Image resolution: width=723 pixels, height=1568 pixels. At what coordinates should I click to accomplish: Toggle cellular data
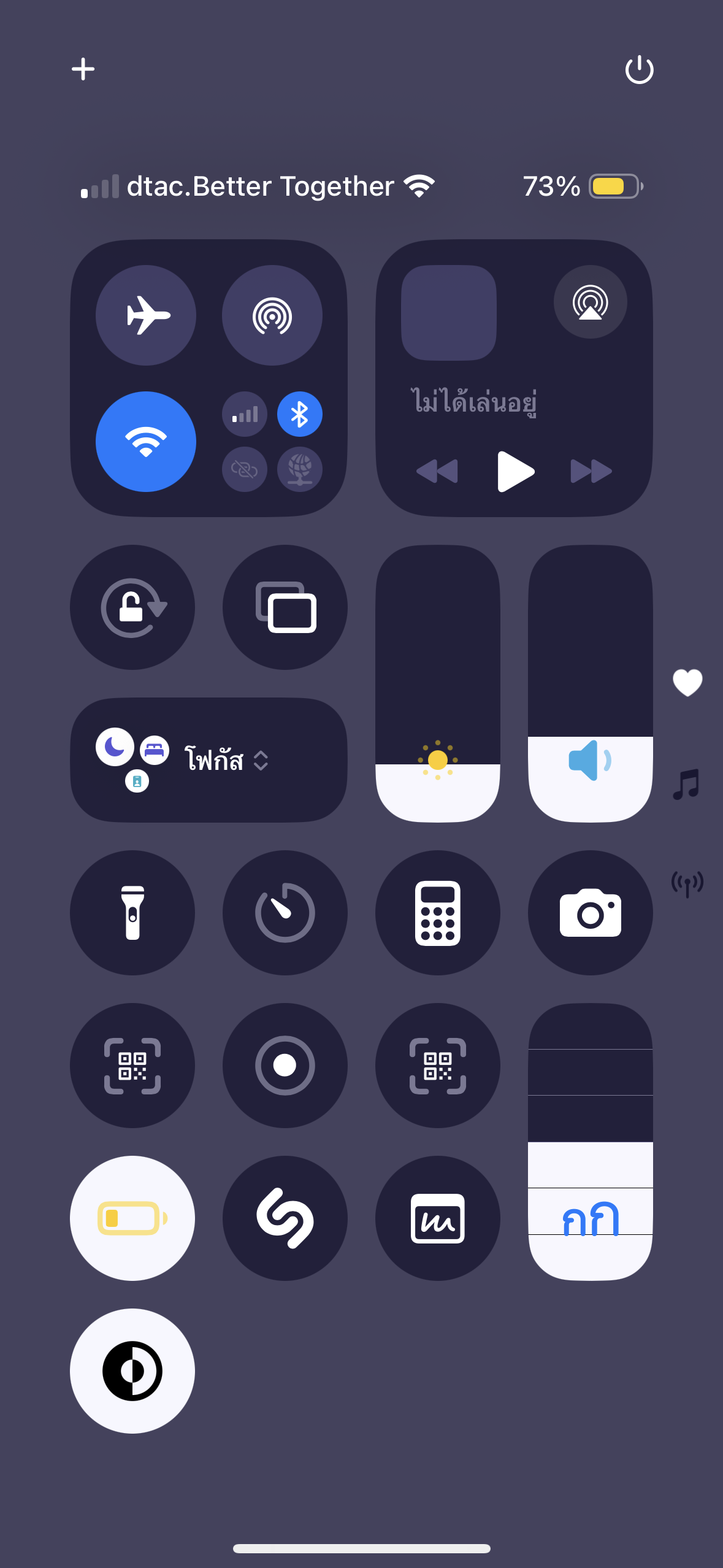point(245,414)
